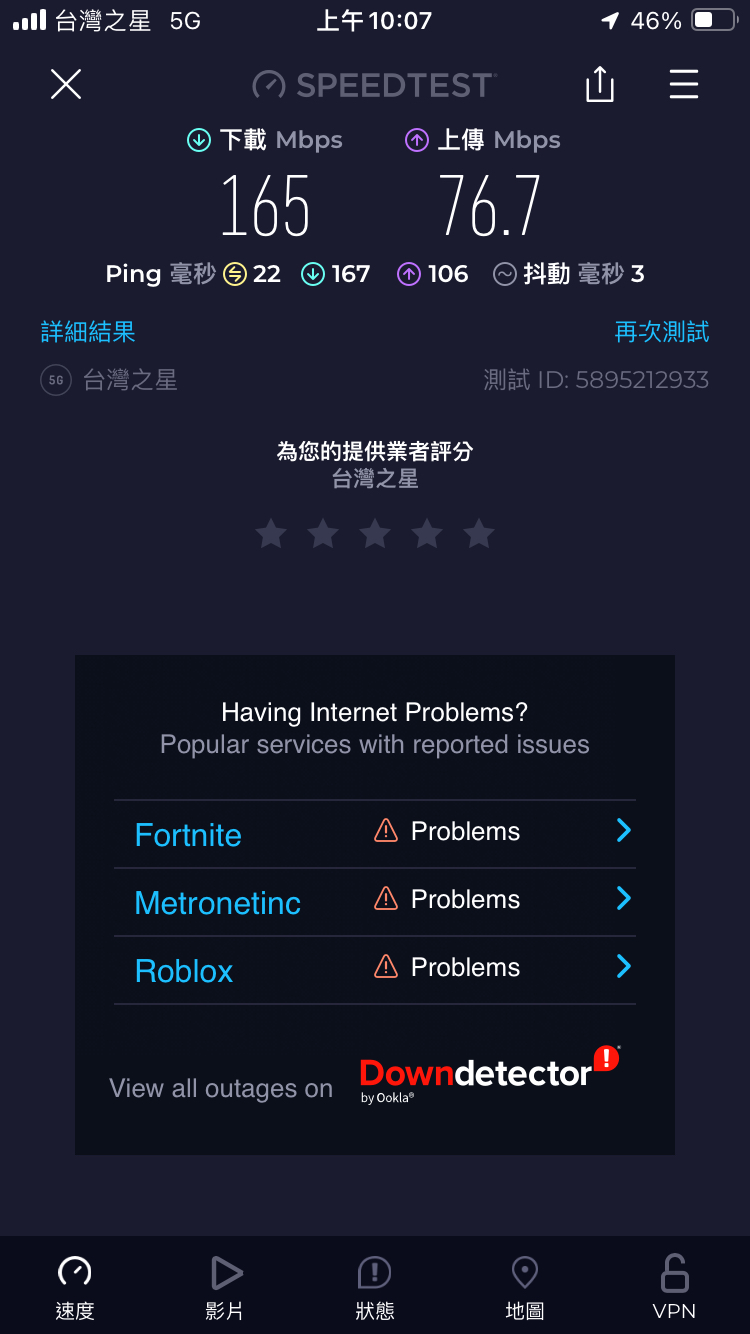Image resolution: width=750 pixels, height=1334 pixels.
Task: Run the test again with 再次測試
Action: click(661, 332)
